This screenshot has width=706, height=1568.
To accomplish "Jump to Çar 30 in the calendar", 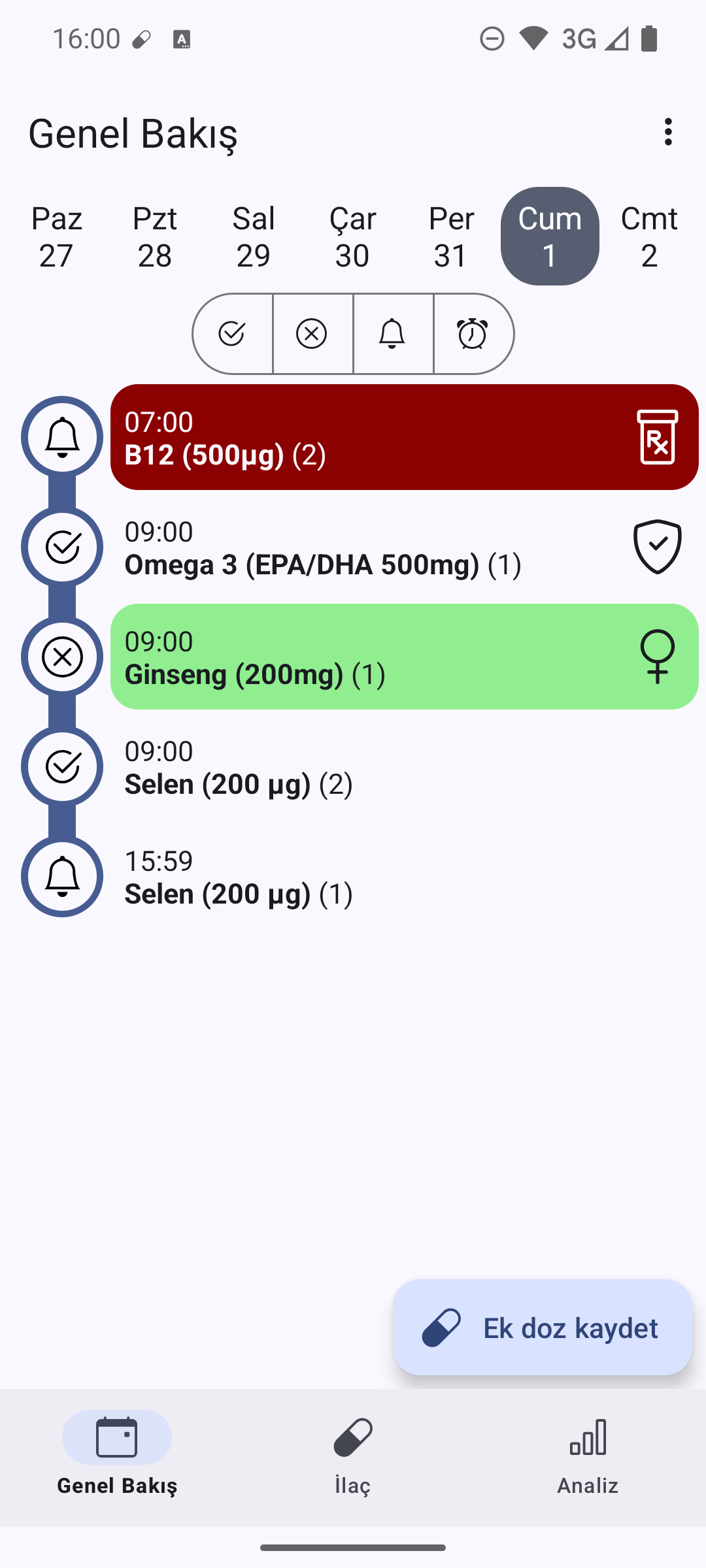I will tap(352, 237).
